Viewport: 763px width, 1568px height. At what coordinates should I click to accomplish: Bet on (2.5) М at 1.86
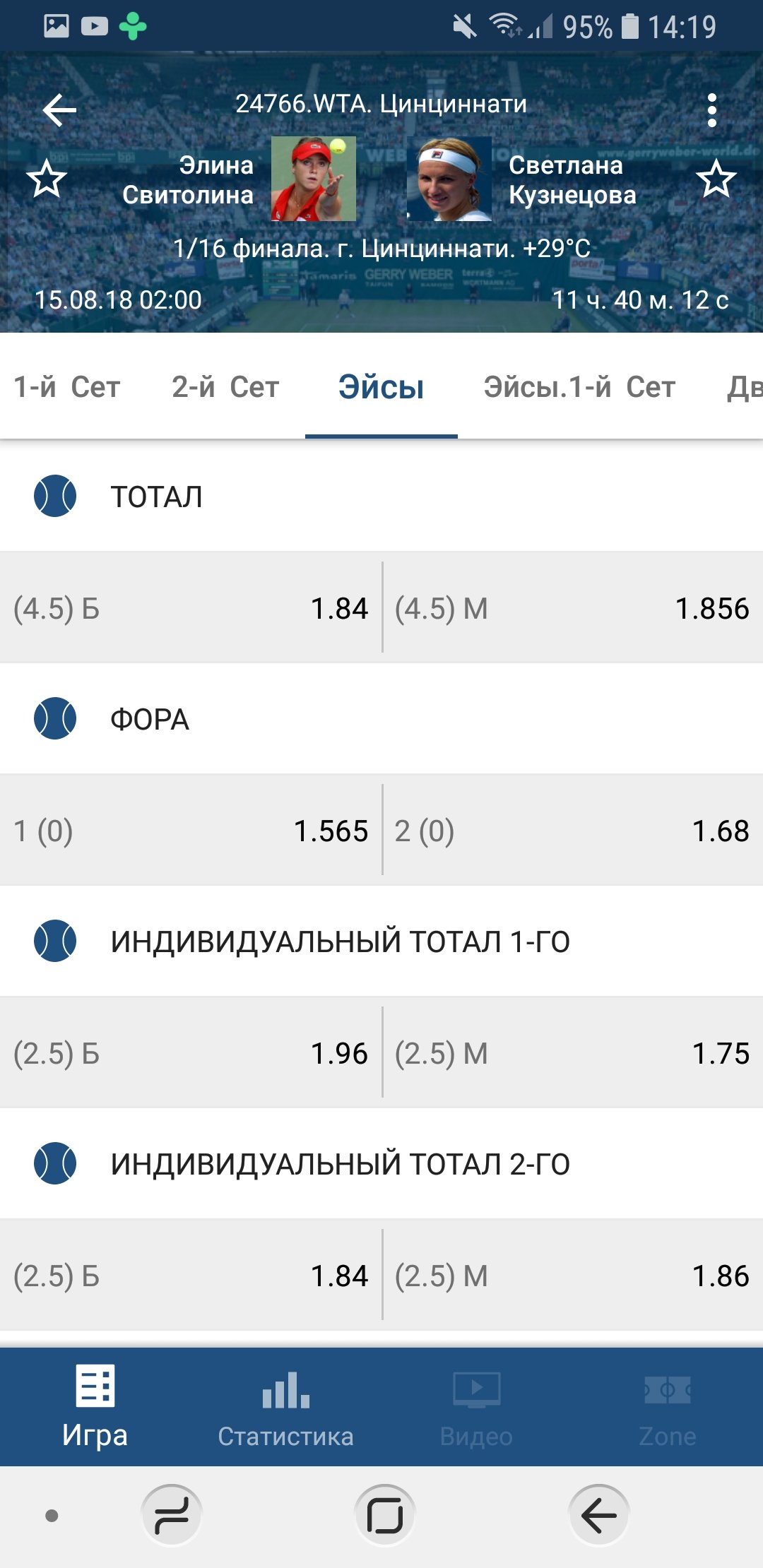coord(572,1276)
